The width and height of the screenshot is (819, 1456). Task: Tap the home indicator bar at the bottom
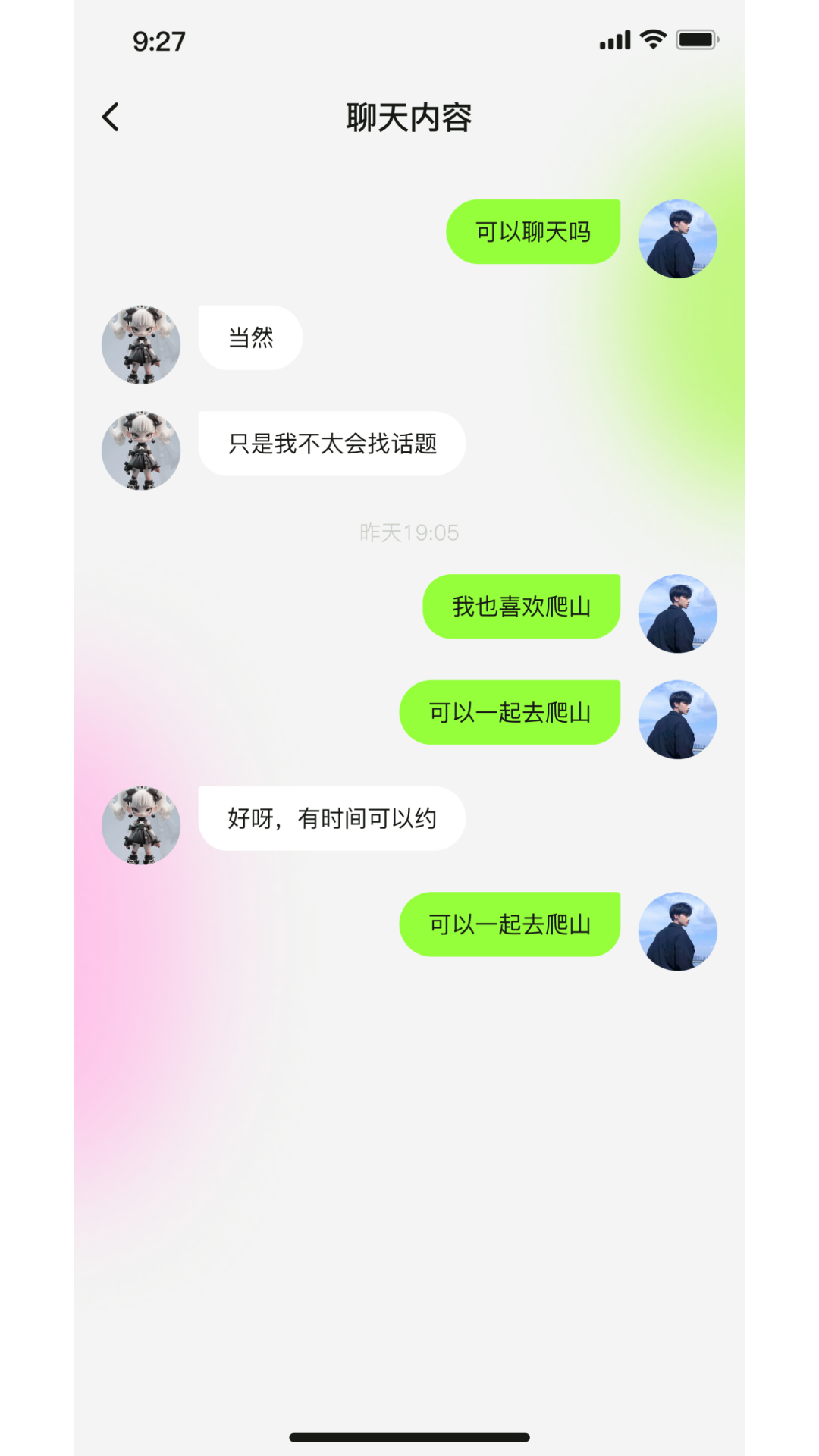click(409, 1437)
